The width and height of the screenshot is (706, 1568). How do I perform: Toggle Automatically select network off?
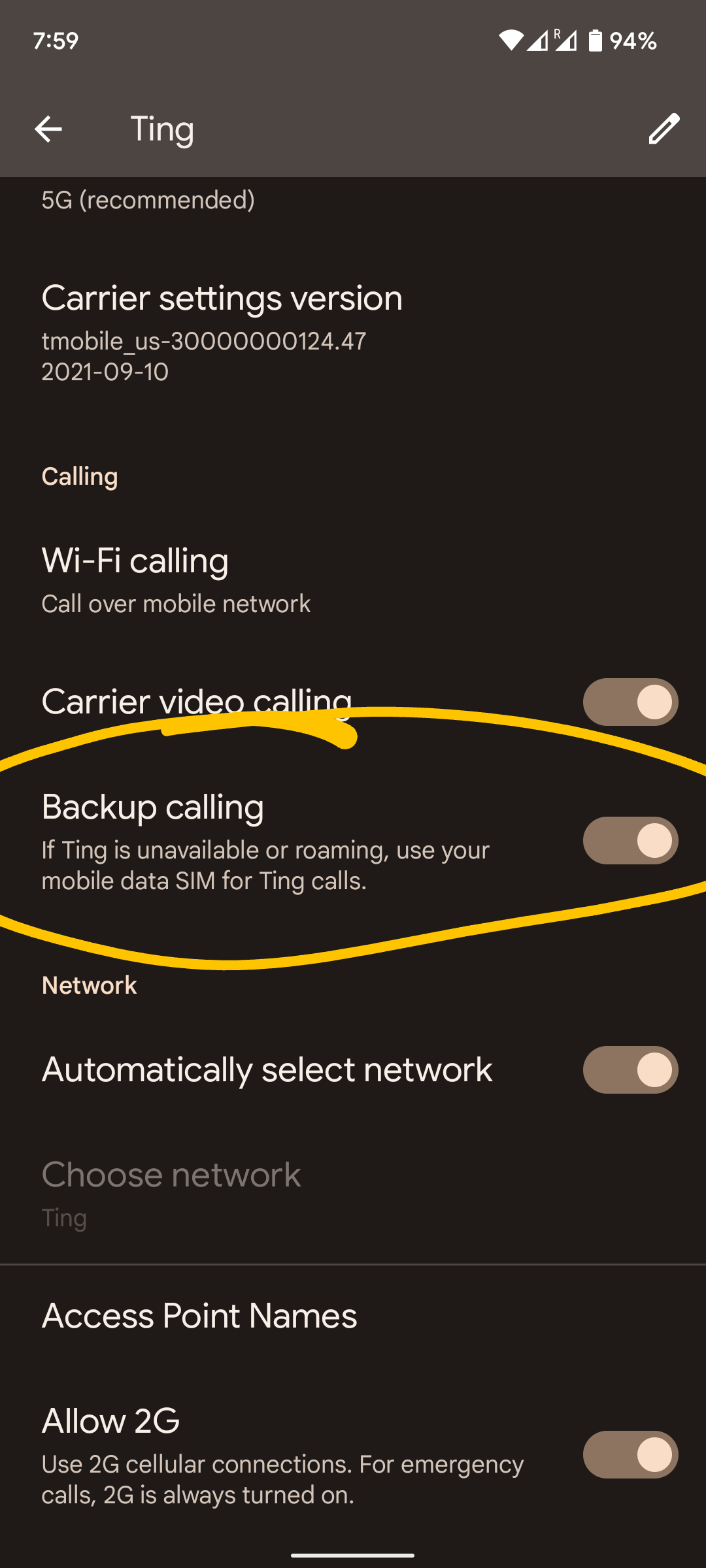point(630,1070)
